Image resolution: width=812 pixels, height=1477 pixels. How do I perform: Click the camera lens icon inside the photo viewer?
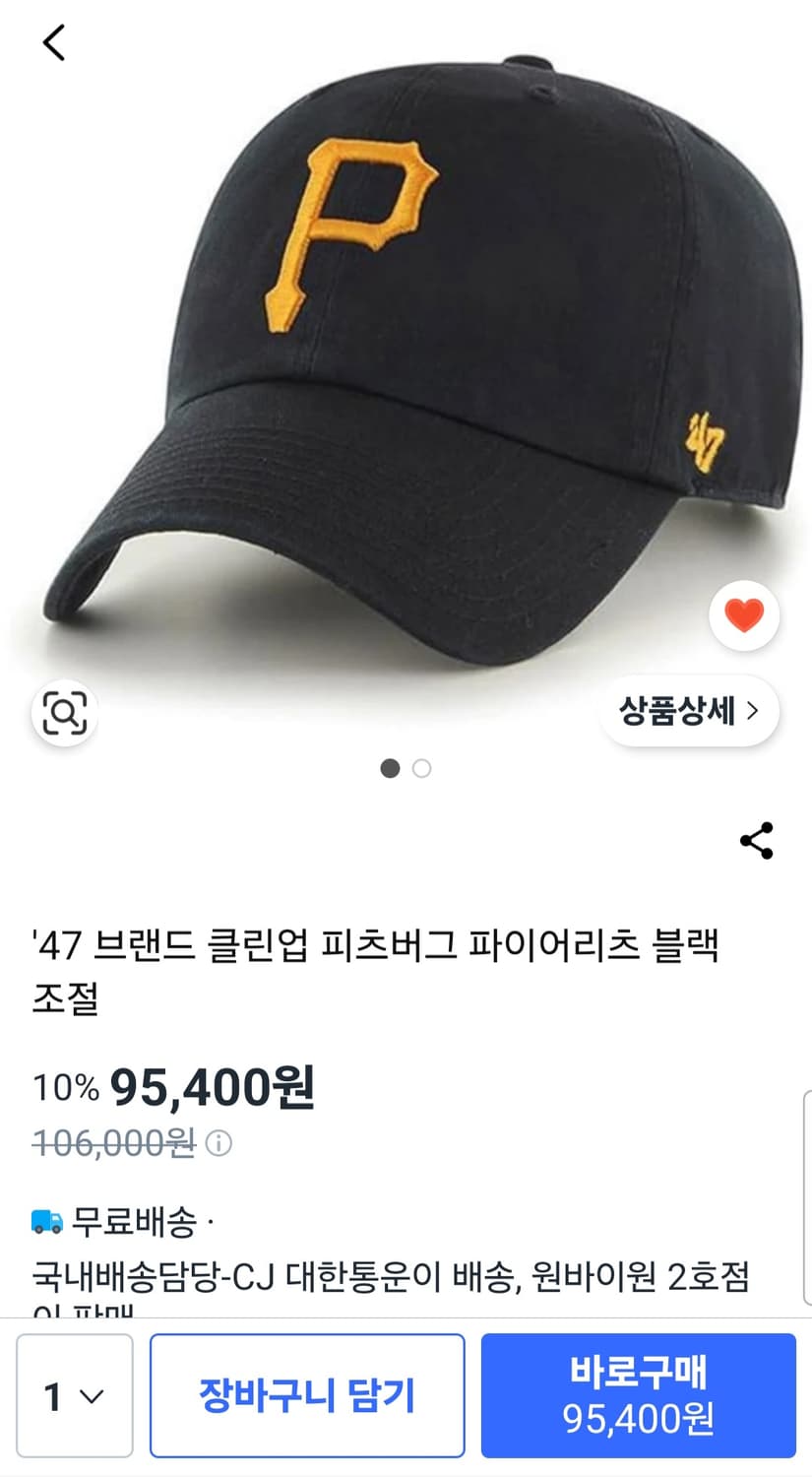[x=63, y=715]
